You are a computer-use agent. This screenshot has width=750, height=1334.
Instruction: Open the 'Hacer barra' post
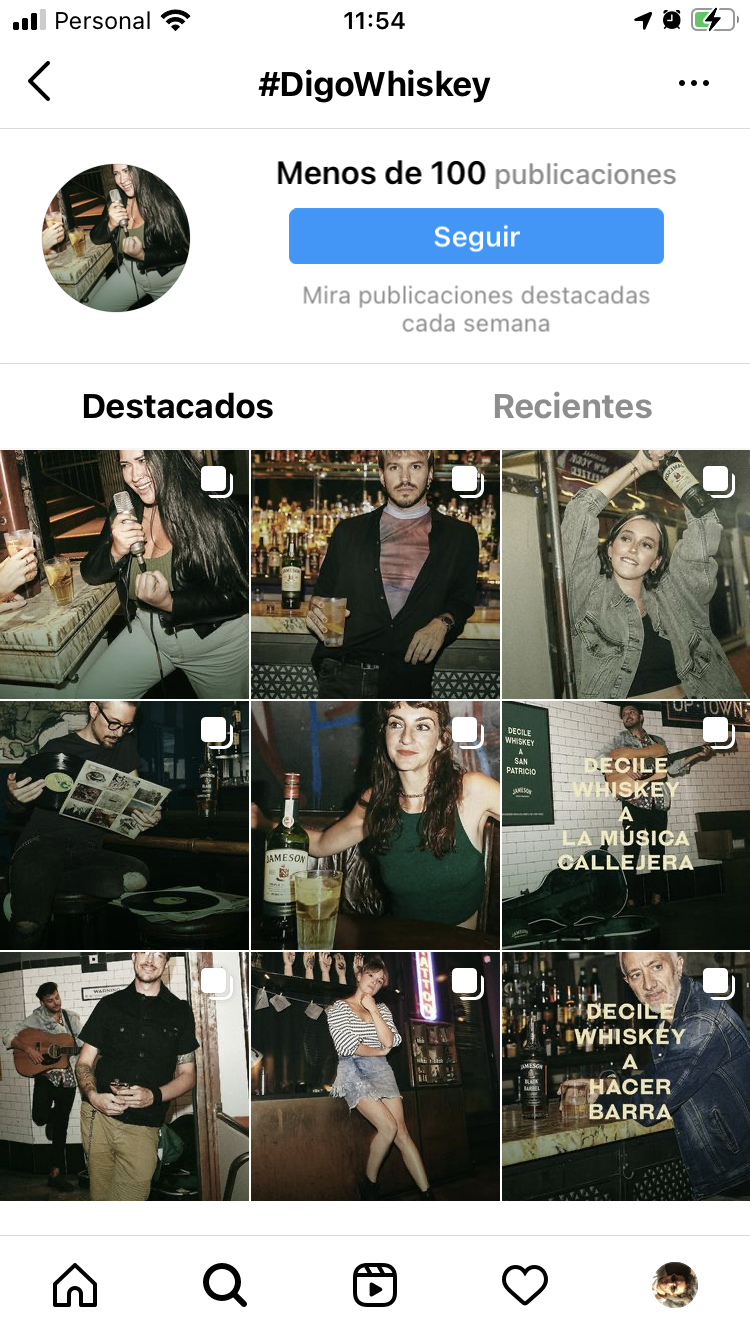626,1076
